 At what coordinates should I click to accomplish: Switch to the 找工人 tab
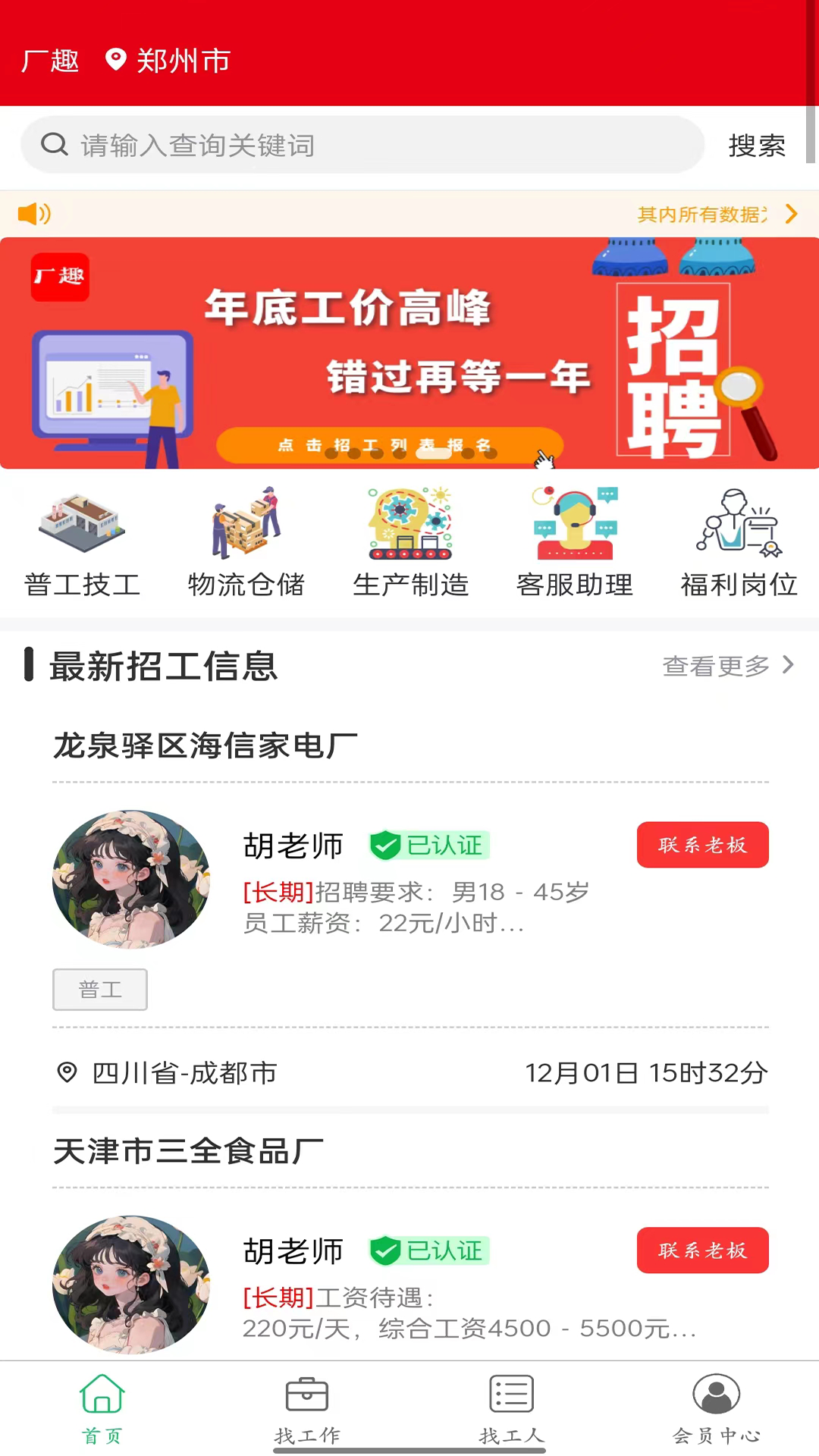coord(512,1410)
